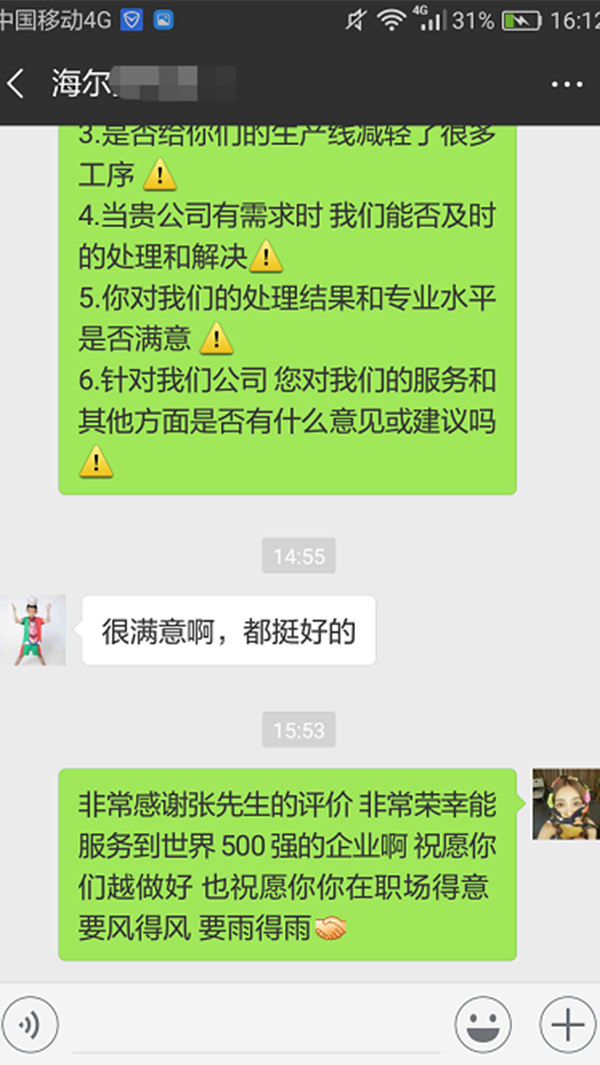This screenshot has height=1065, width=600.
Task: Open the emoji picker
Action: point(483,1024)
